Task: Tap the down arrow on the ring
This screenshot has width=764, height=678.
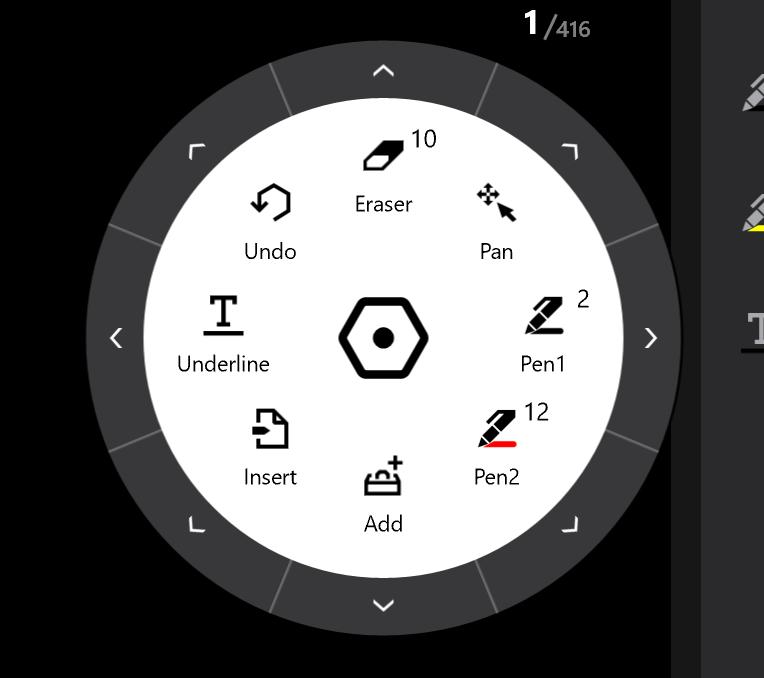Action: pyautogui.click(x=383, y=605)
